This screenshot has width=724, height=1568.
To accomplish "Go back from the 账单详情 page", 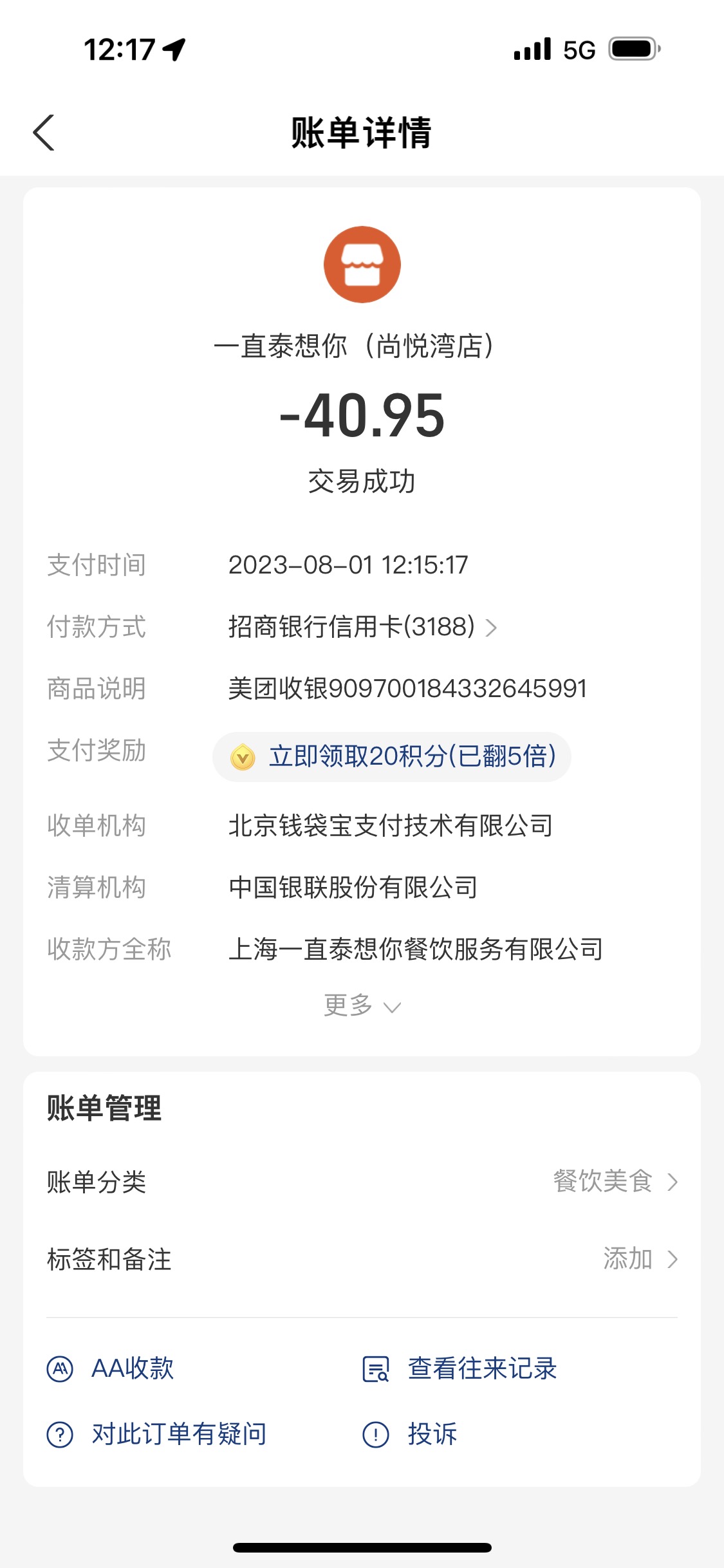I will click(x=44, y=133).
